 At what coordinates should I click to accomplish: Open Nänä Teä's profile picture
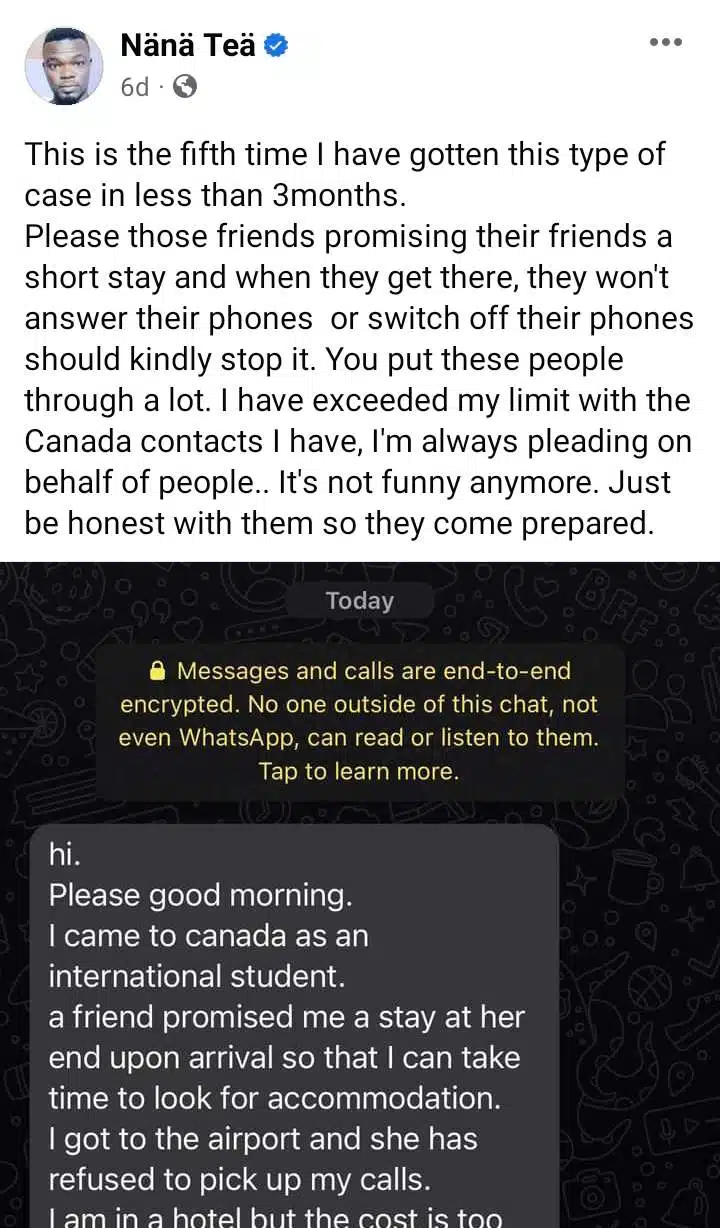pyautogui.click(x=64, y=65)
